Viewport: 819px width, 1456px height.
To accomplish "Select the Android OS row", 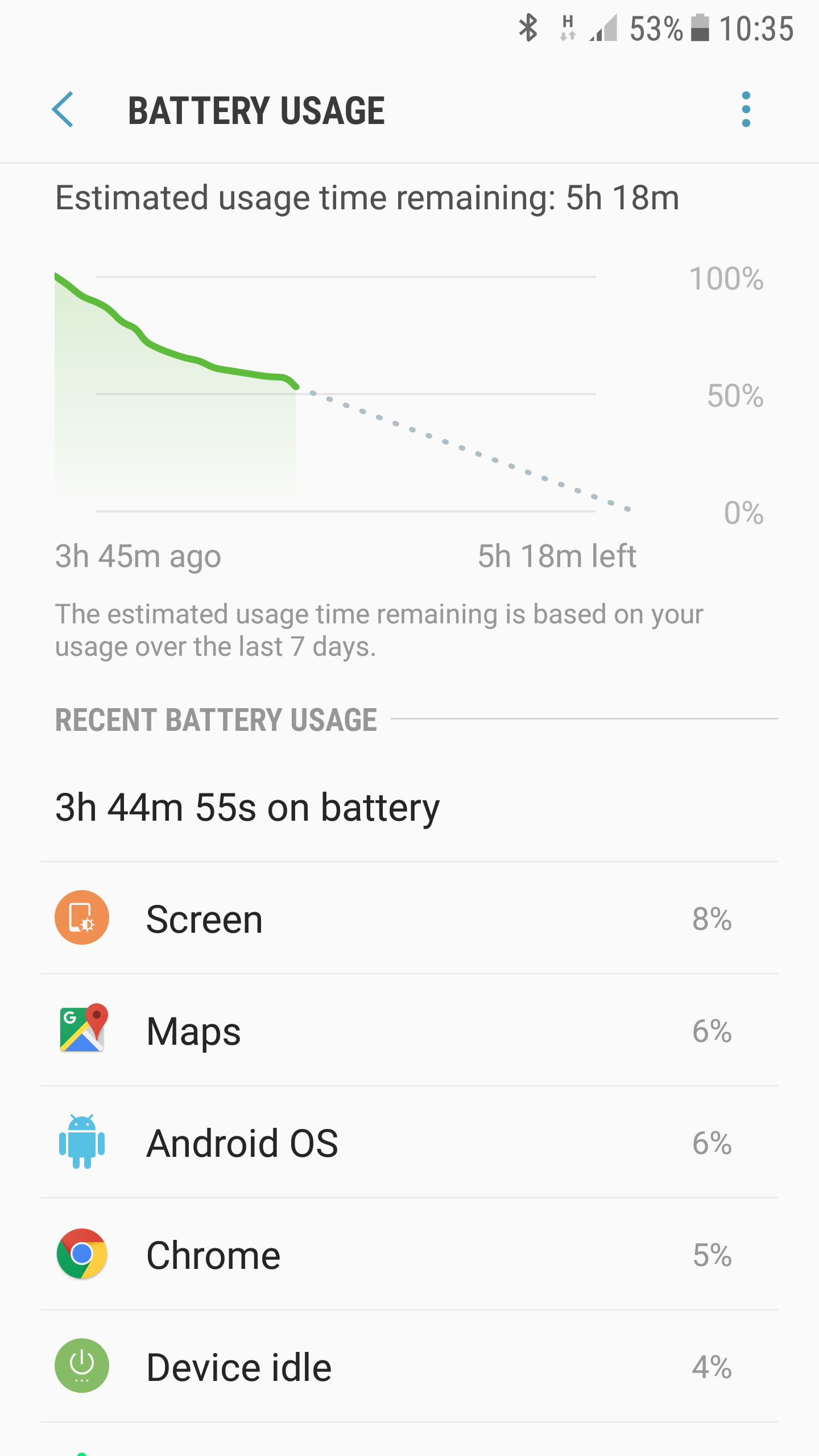I will 409,1142.
